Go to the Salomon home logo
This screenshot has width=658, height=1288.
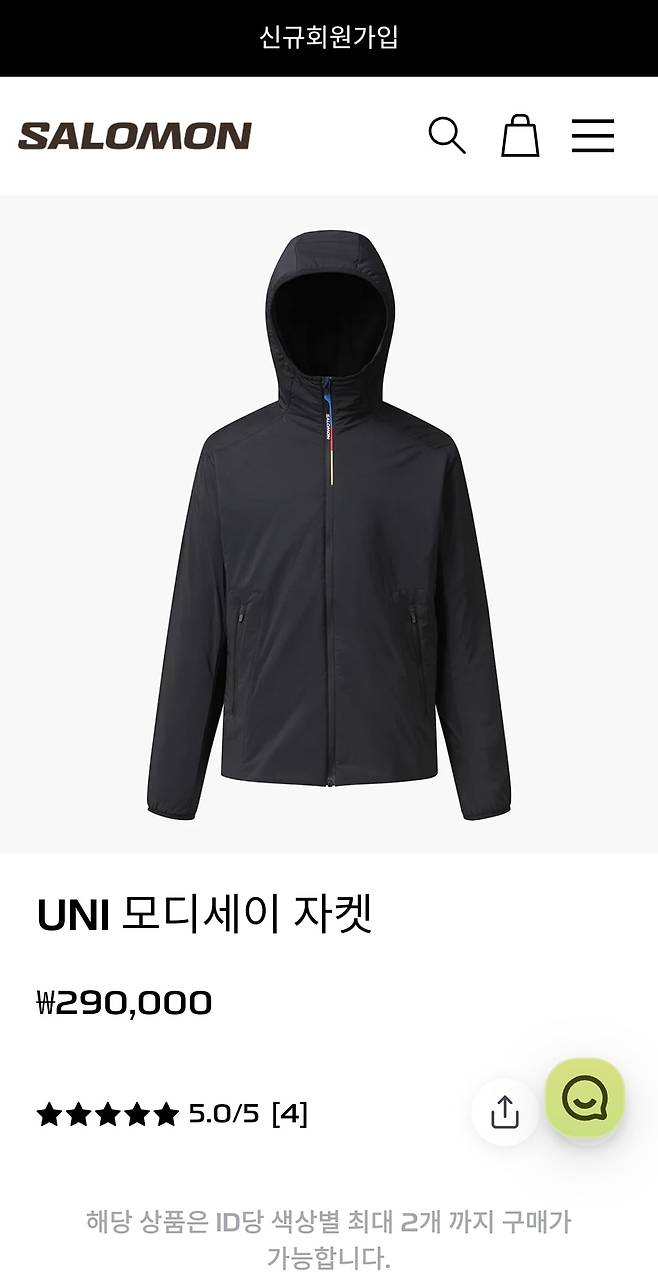pos(135,136)
